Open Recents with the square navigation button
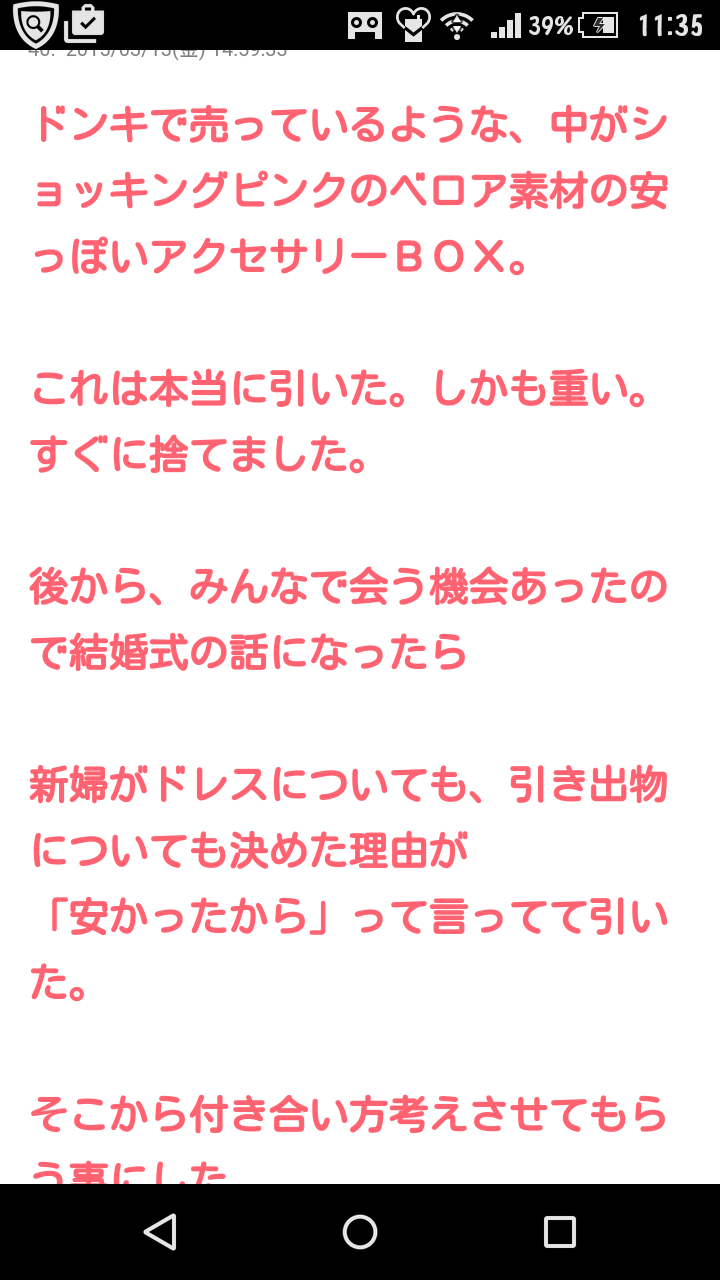 point(556,1235)
